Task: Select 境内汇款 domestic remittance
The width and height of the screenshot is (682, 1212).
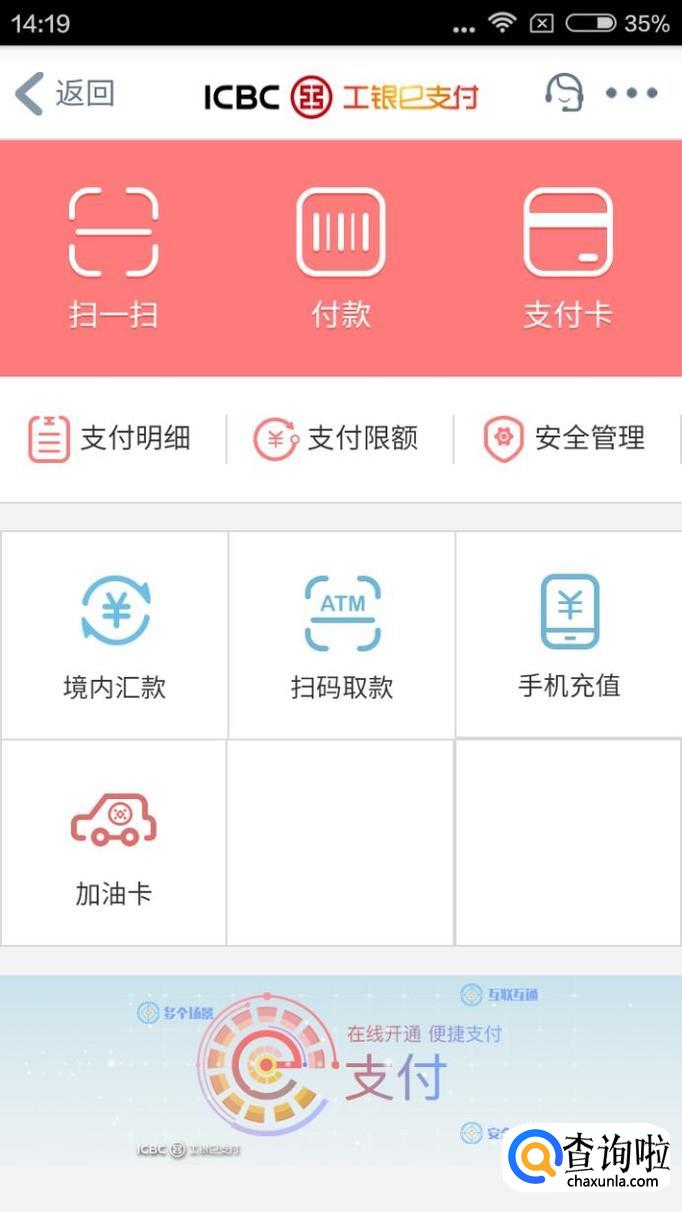Action: pos(115,636)
